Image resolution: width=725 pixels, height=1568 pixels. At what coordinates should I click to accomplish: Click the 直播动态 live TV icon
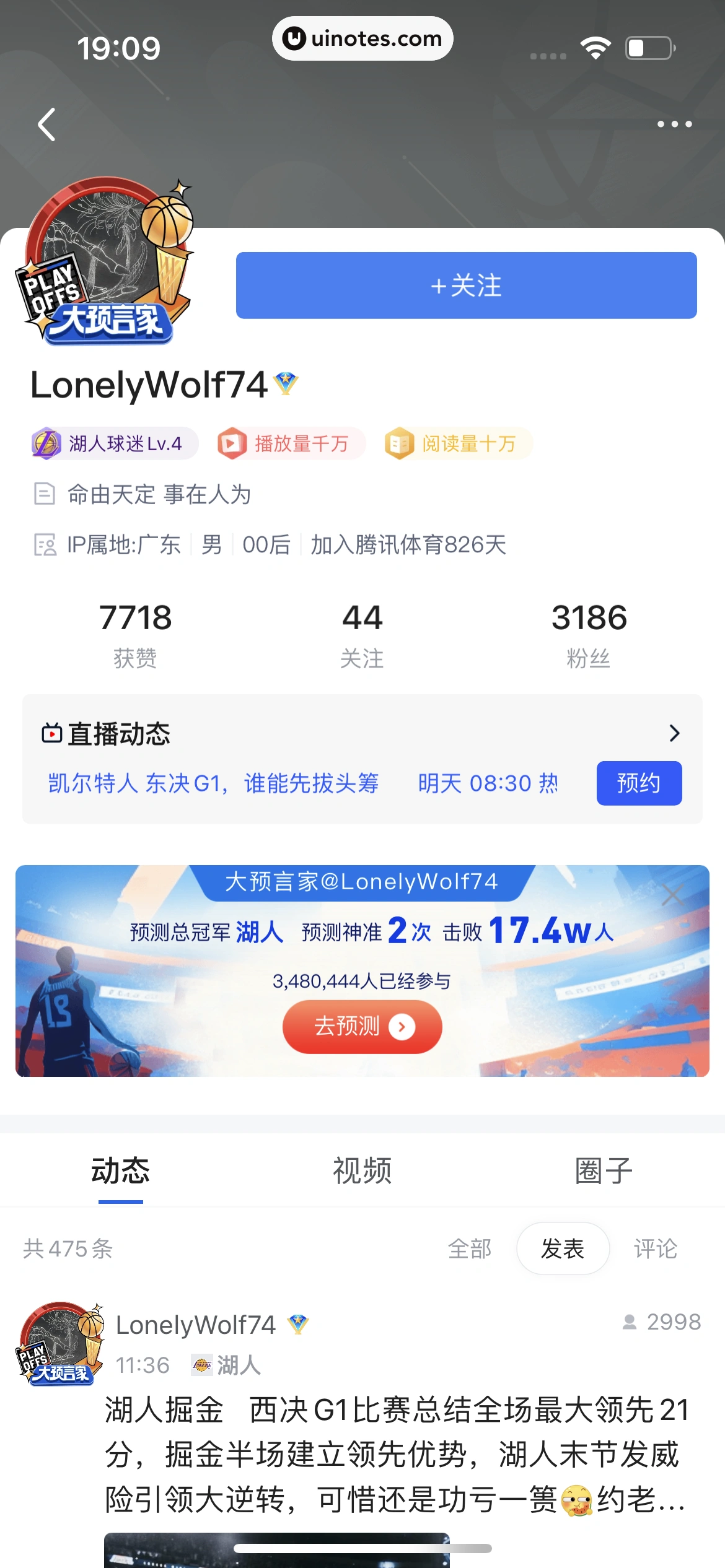pos(53,733)
